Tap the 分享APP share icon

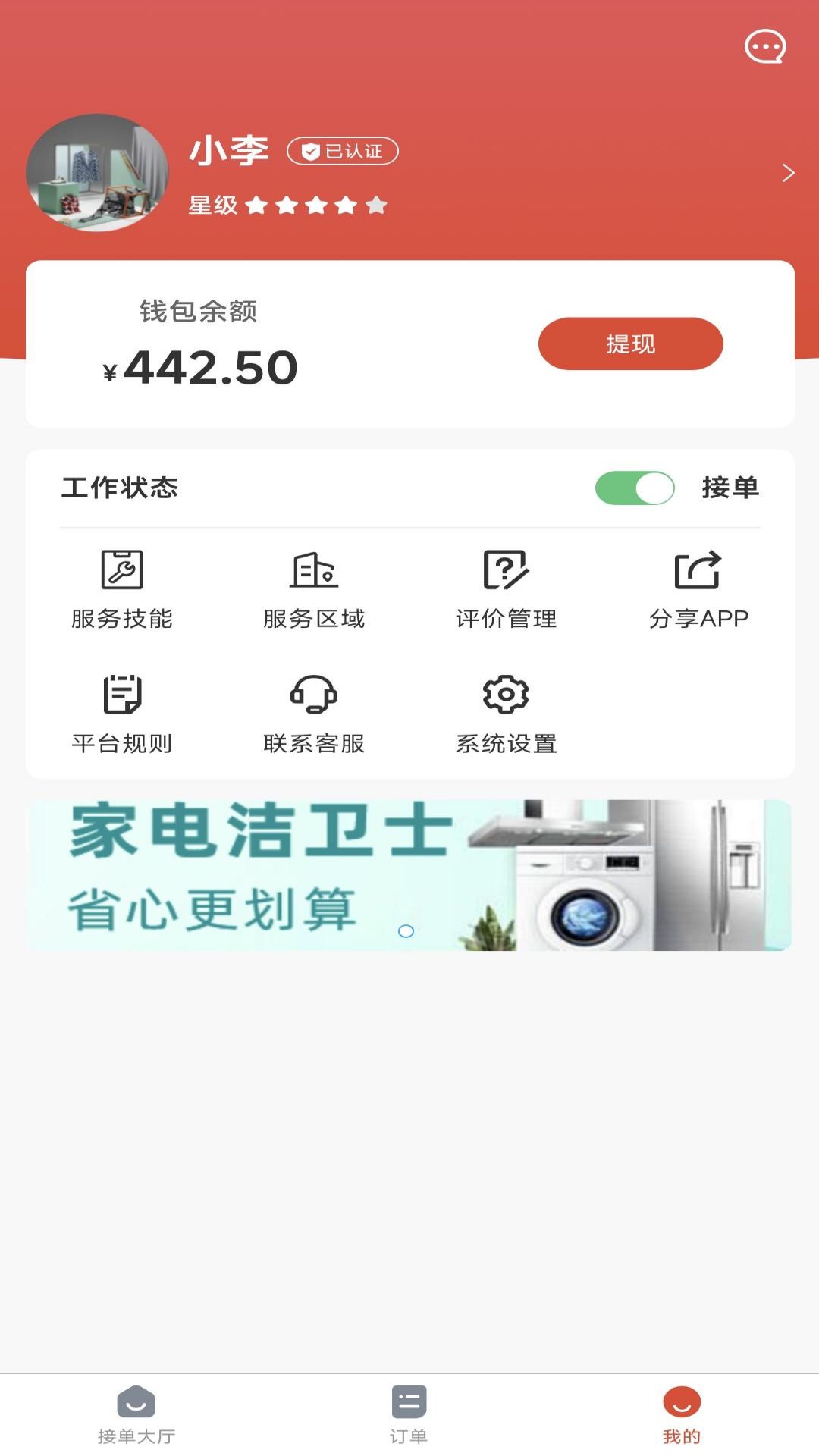pyautogui.click(x=697, y=572)
